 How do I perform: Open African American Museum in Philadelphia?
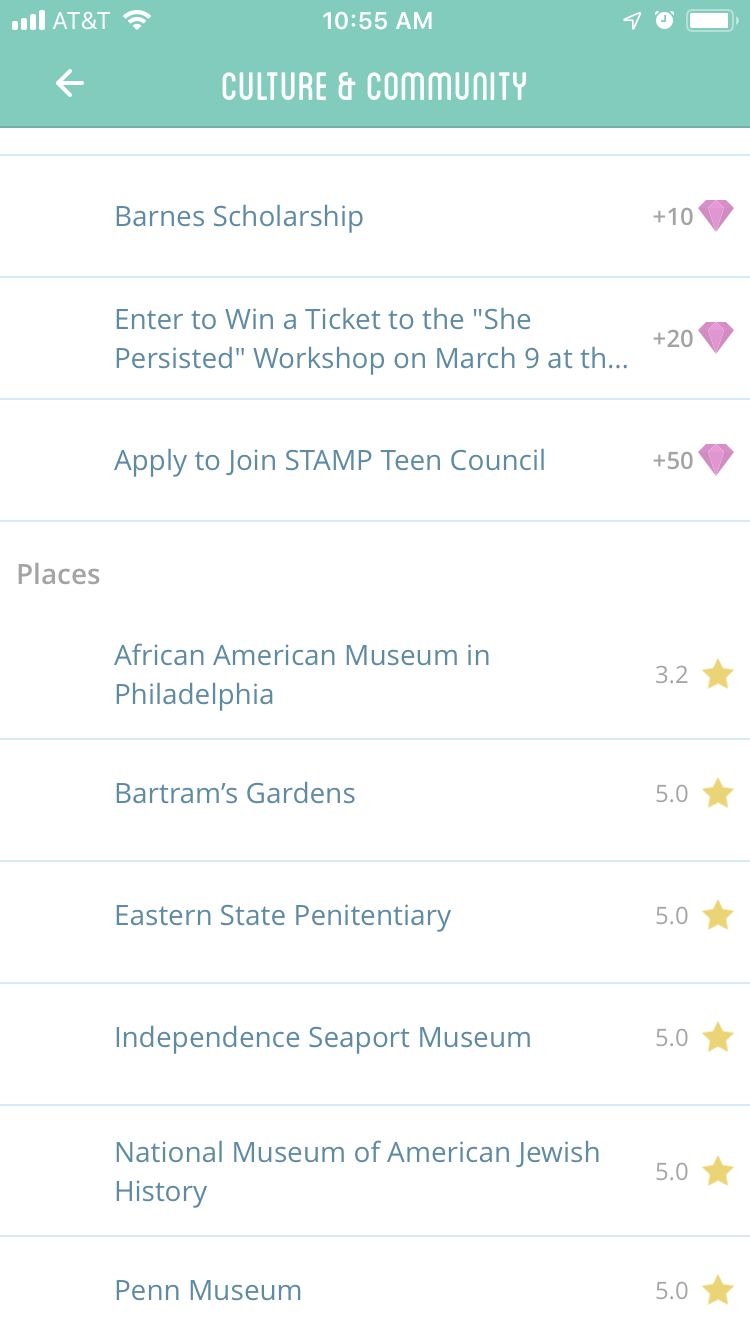[x=375, y=675]
